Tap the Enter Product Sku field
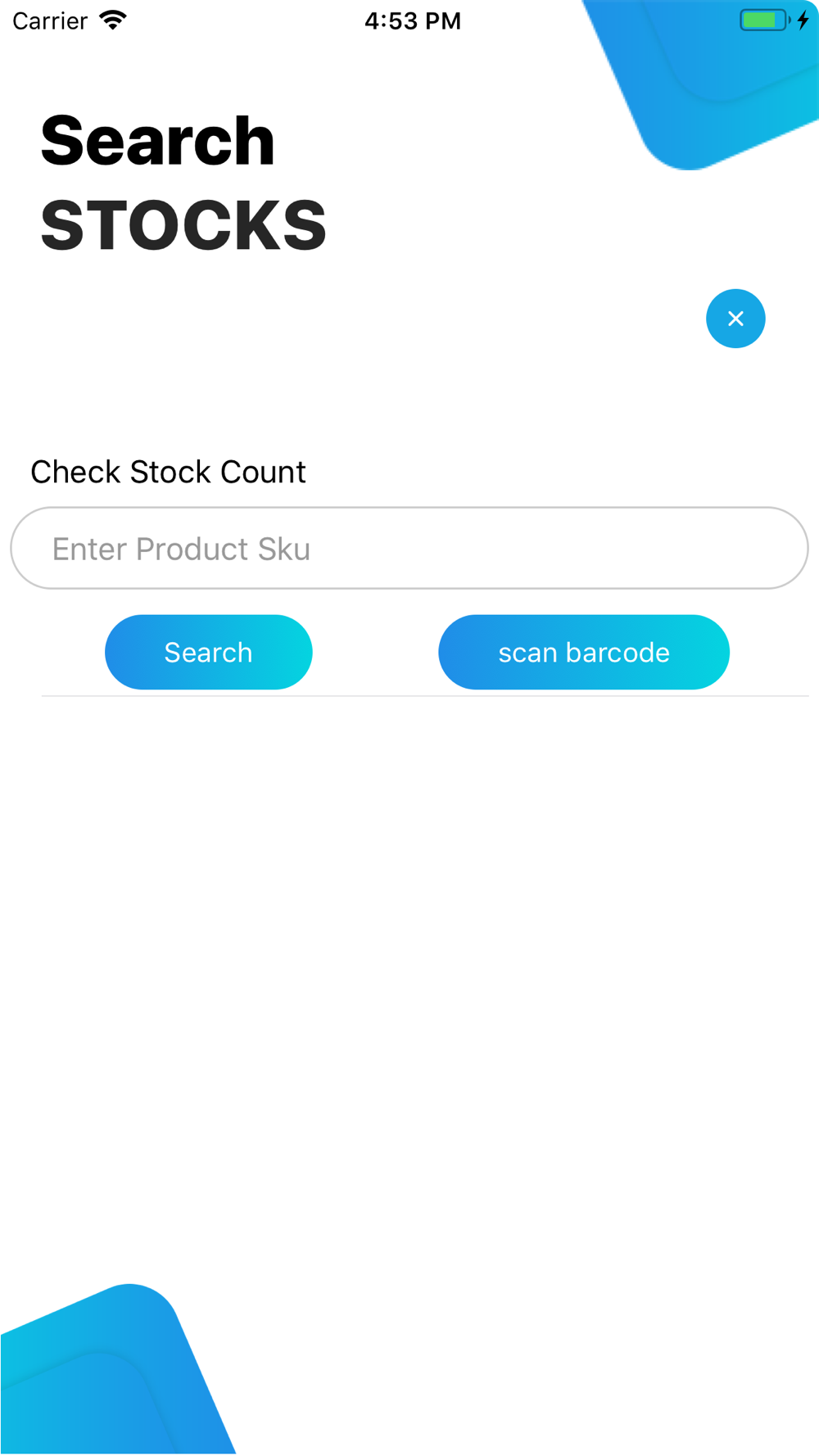 [409, 548]
